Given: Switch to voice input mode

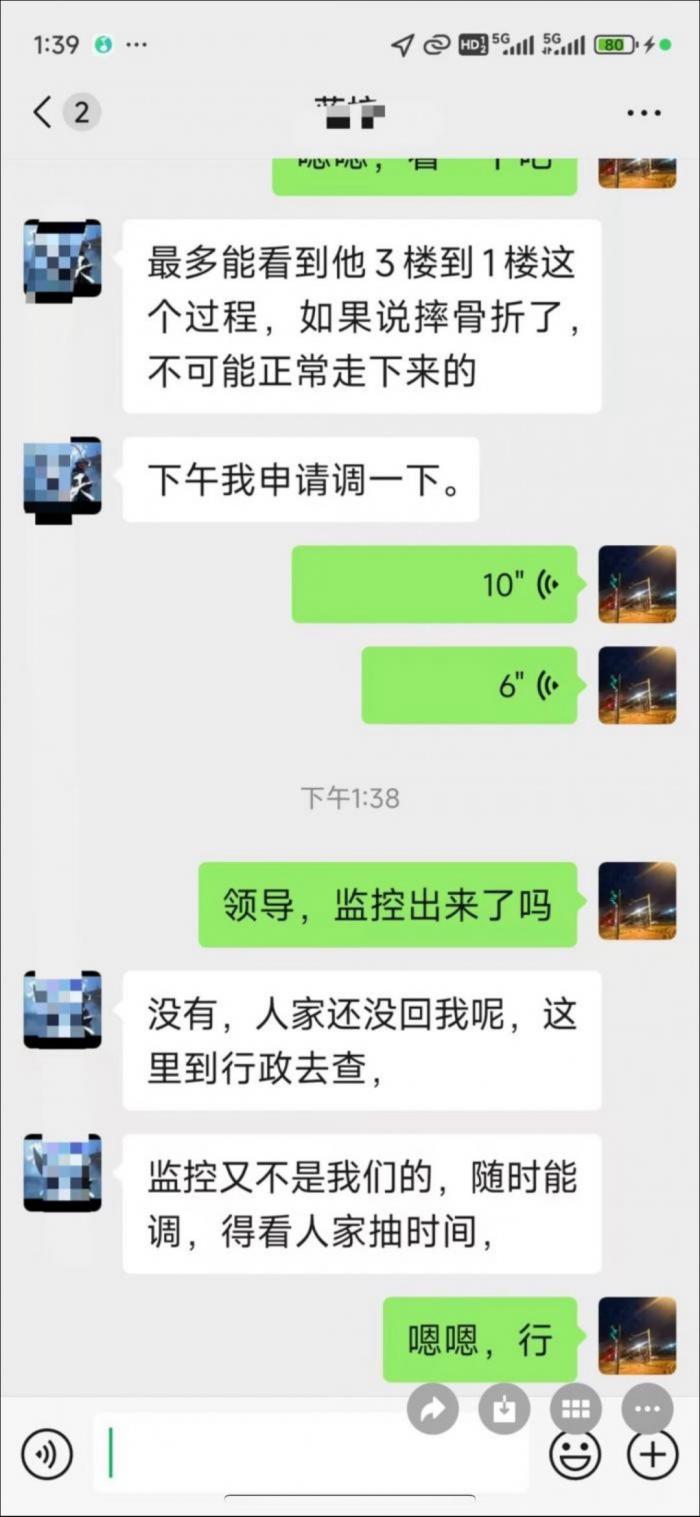Looking at the screenshot, I should [47, 1454].
